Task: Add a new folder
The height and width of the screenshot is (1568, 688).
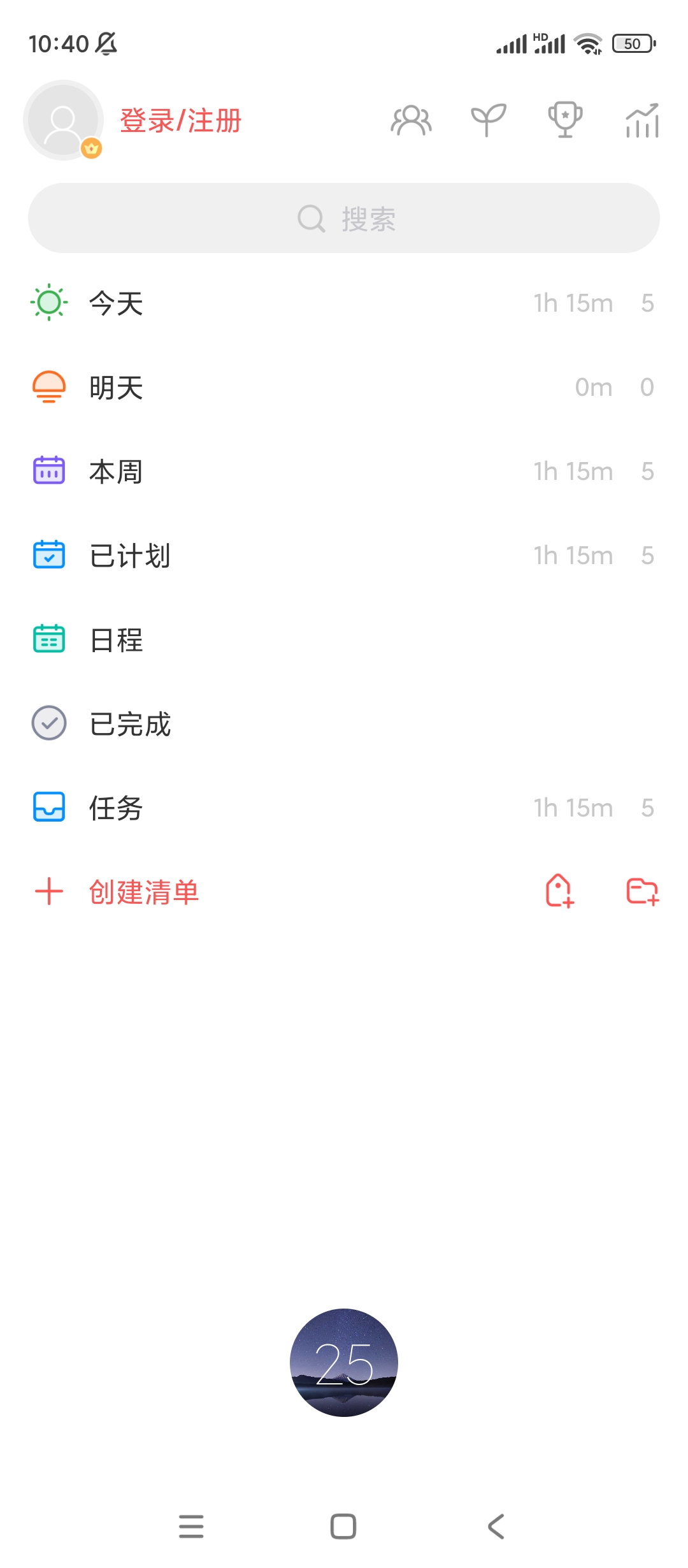Action: (x=642, y=890)
